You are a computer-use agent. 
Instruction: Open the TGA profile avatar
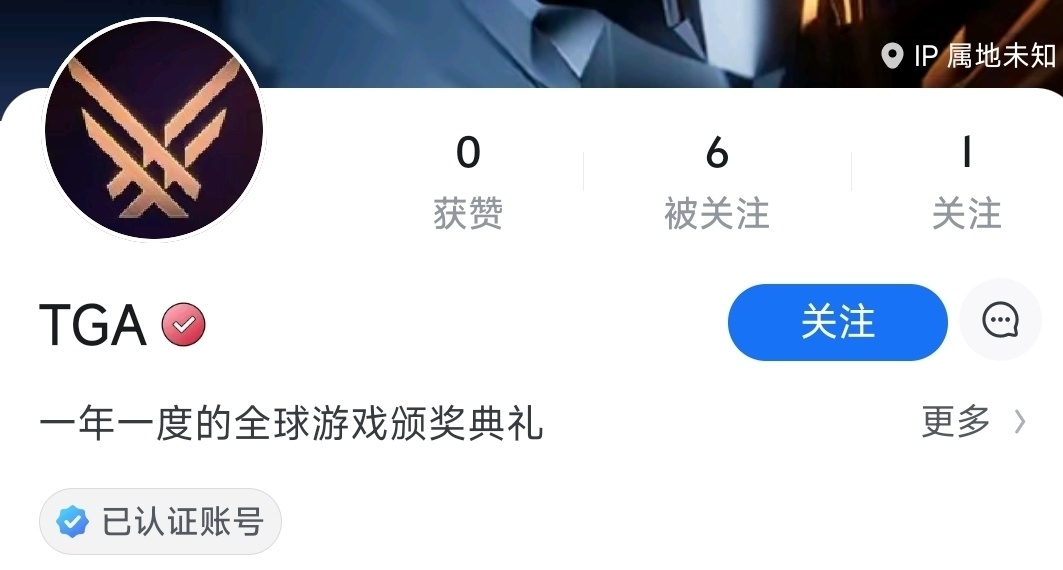pos(154,131)
